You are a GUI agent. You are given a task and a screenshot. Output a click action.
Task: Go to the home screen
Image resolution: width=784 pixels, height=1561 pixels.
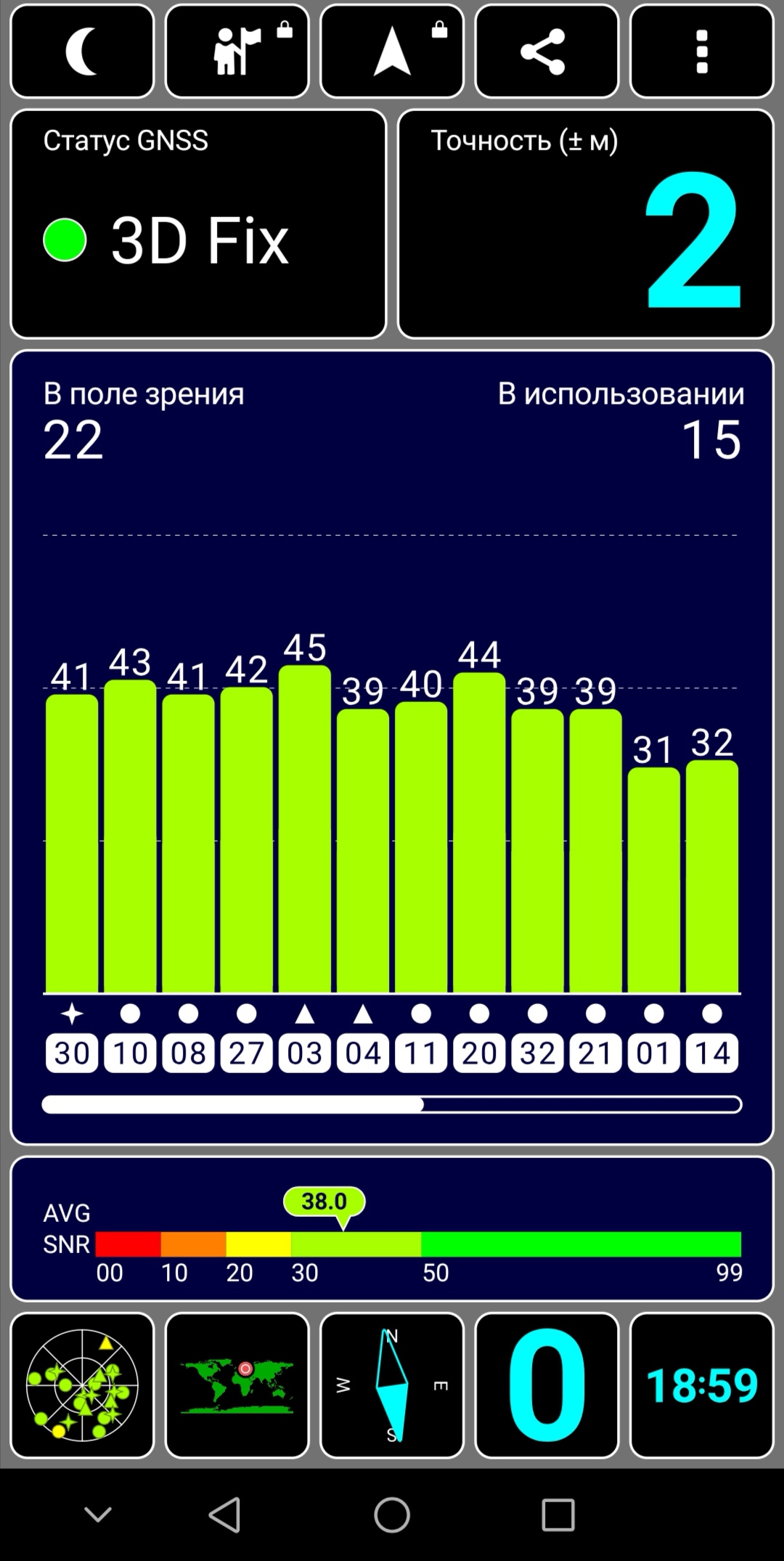point(392,1515)
